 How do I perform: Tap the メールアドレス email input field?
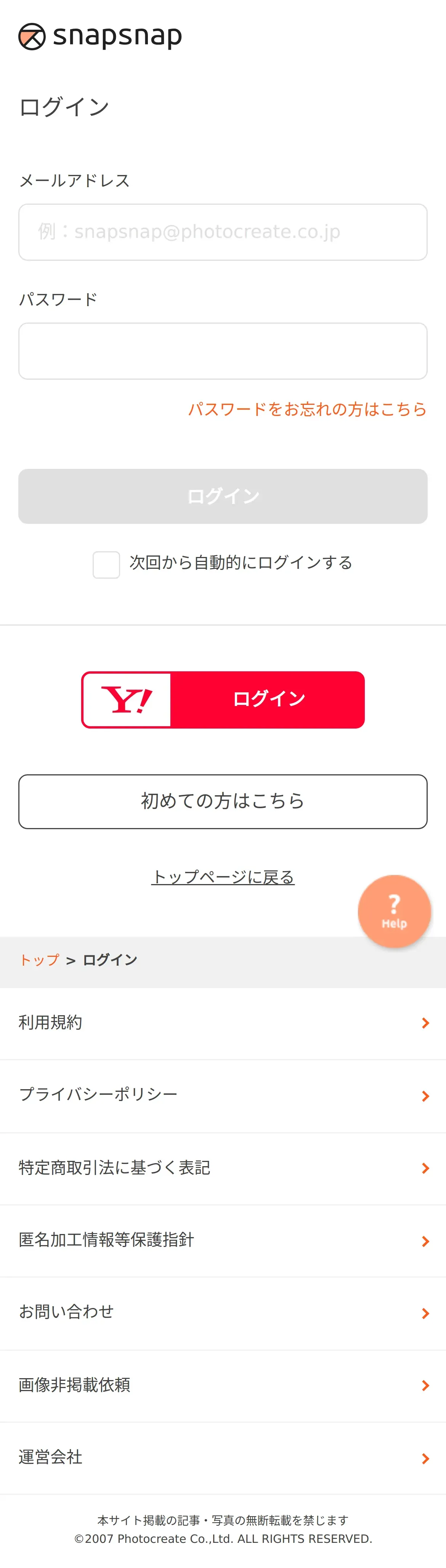[223, 232]
